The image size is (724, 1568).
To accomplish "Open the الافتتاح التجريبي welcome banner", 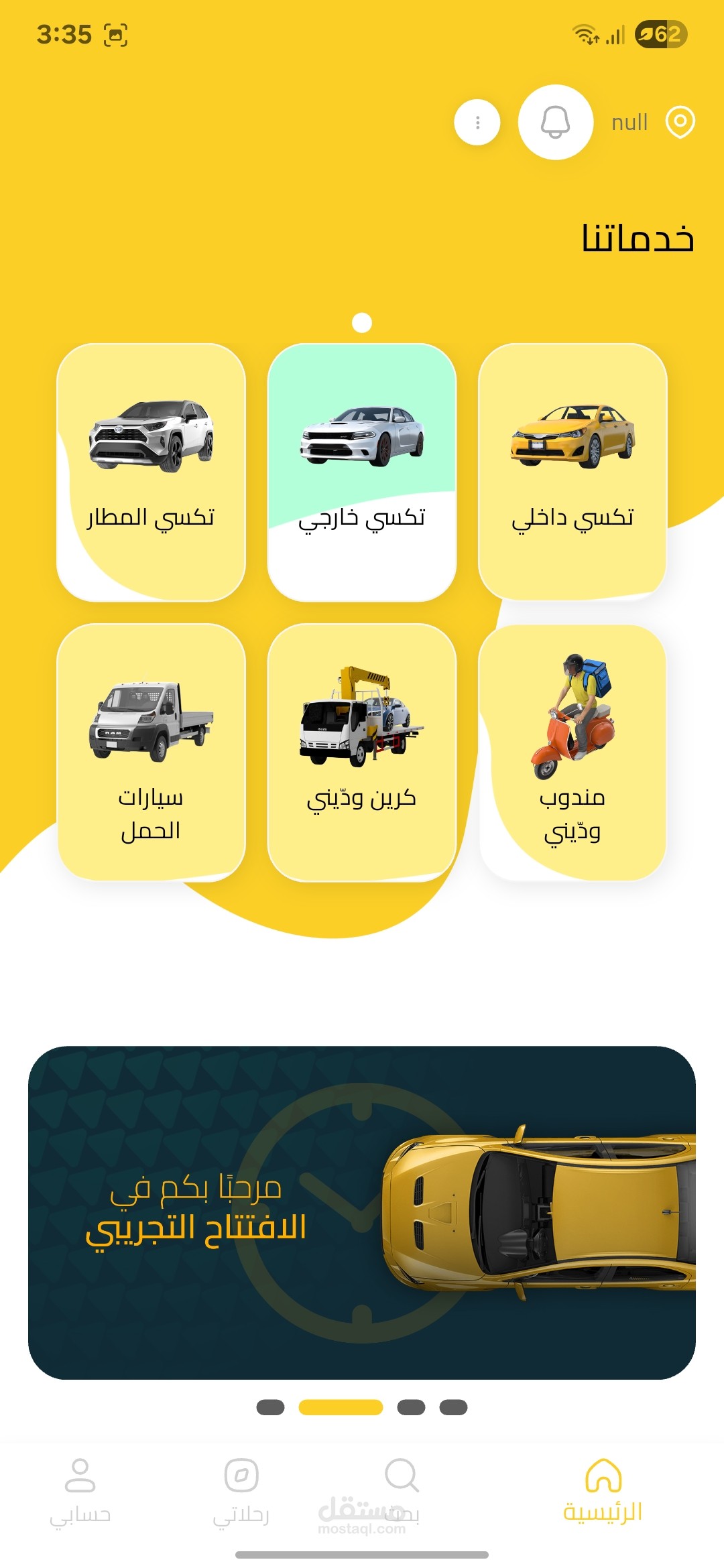I will 362,1212.
